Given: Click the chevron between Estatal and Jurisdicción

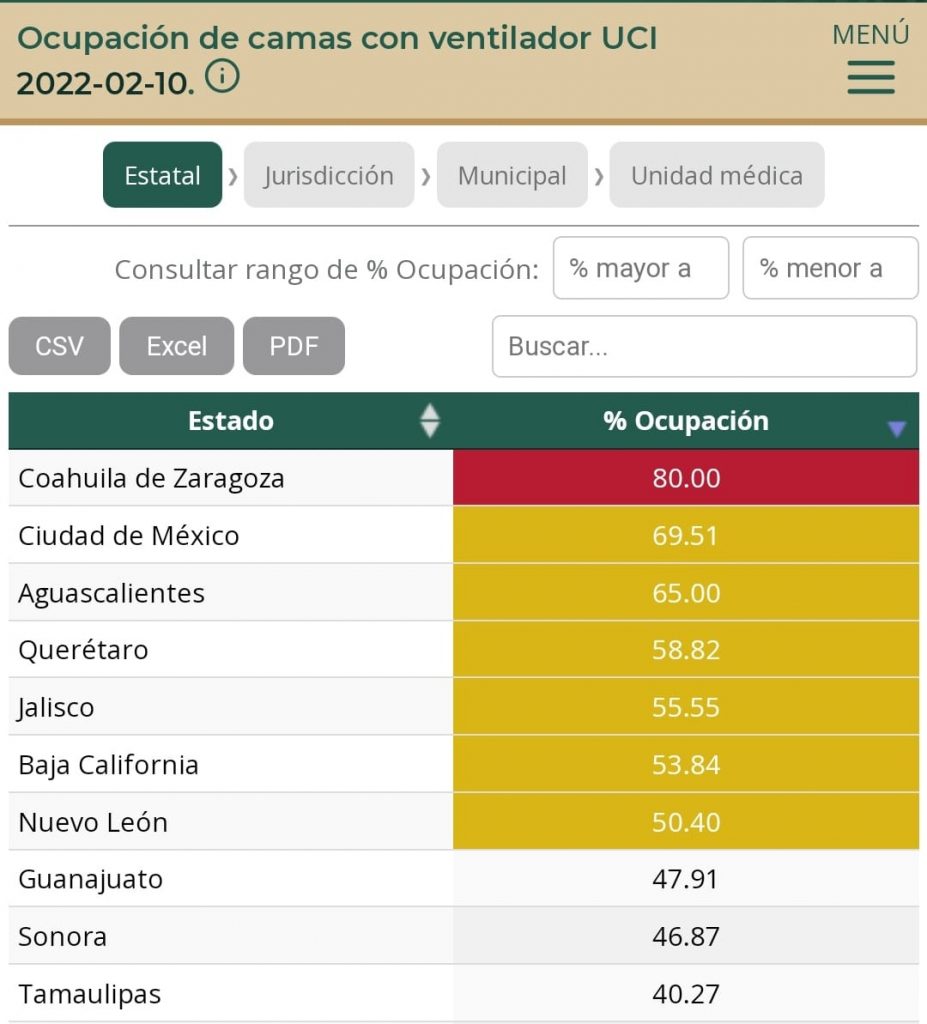Looking at the screenshot, I should coord(234,174).
